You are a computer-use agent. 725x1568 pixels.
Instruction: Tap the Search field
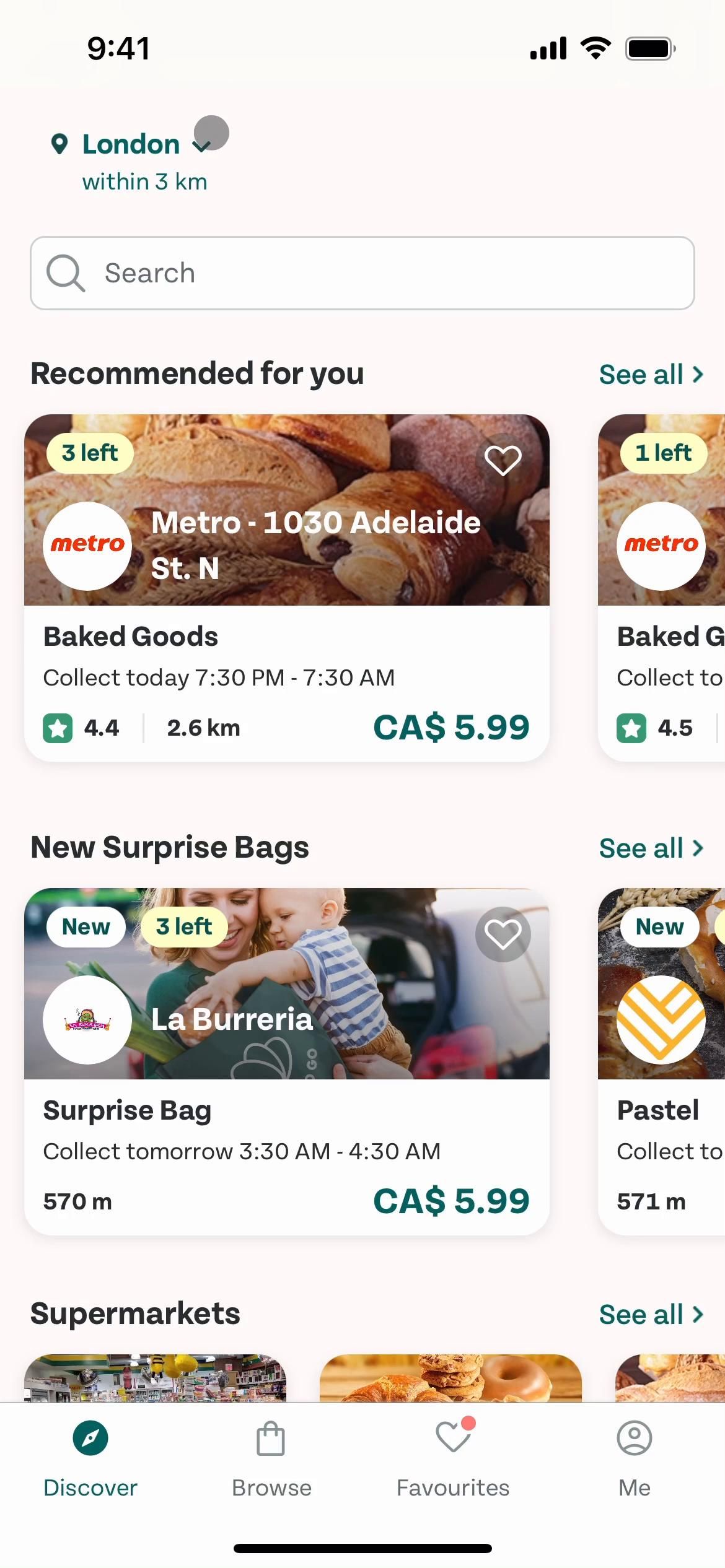tap(362, 273)
